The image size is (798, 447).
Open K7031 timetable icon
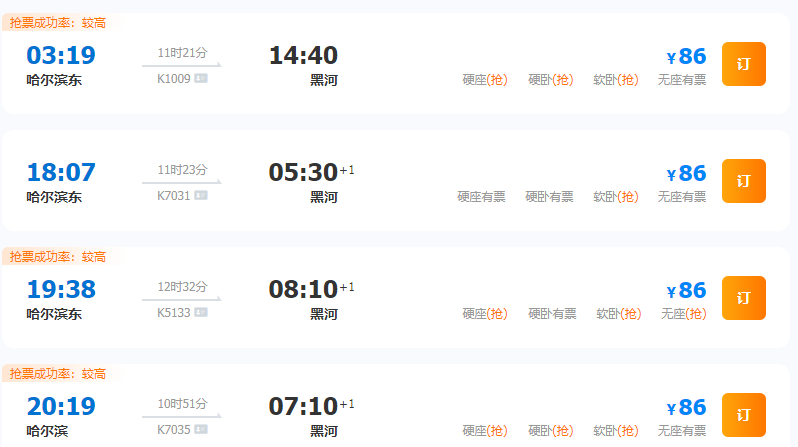[x=201, y=195]
